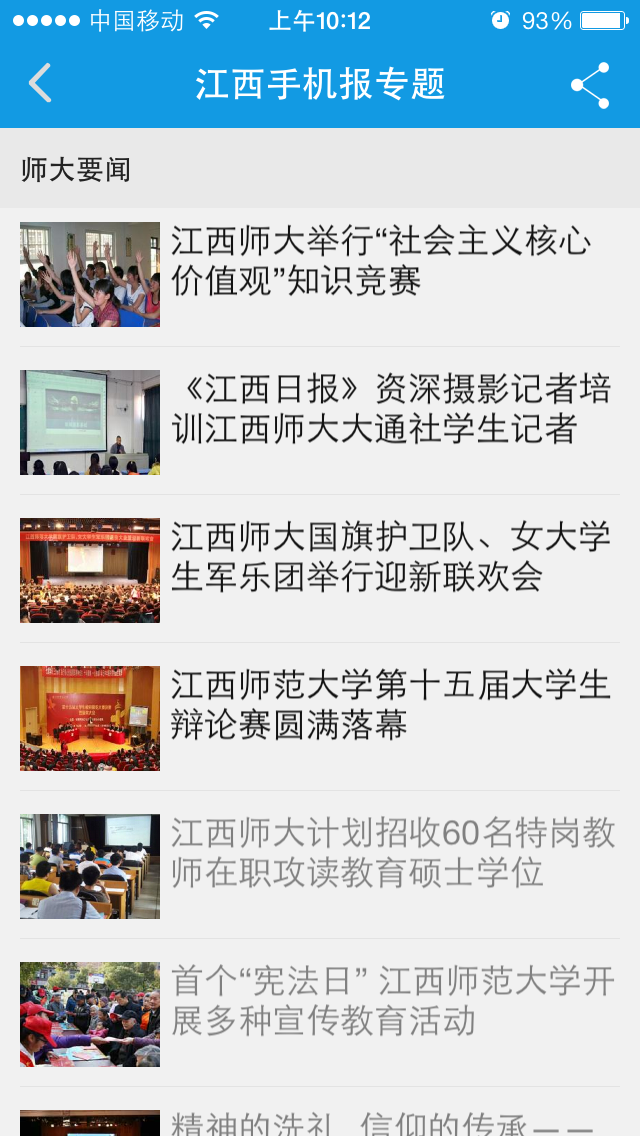640x1136 pixels.
Task: Go back using the top-left arrow
Action: point(40,83)
